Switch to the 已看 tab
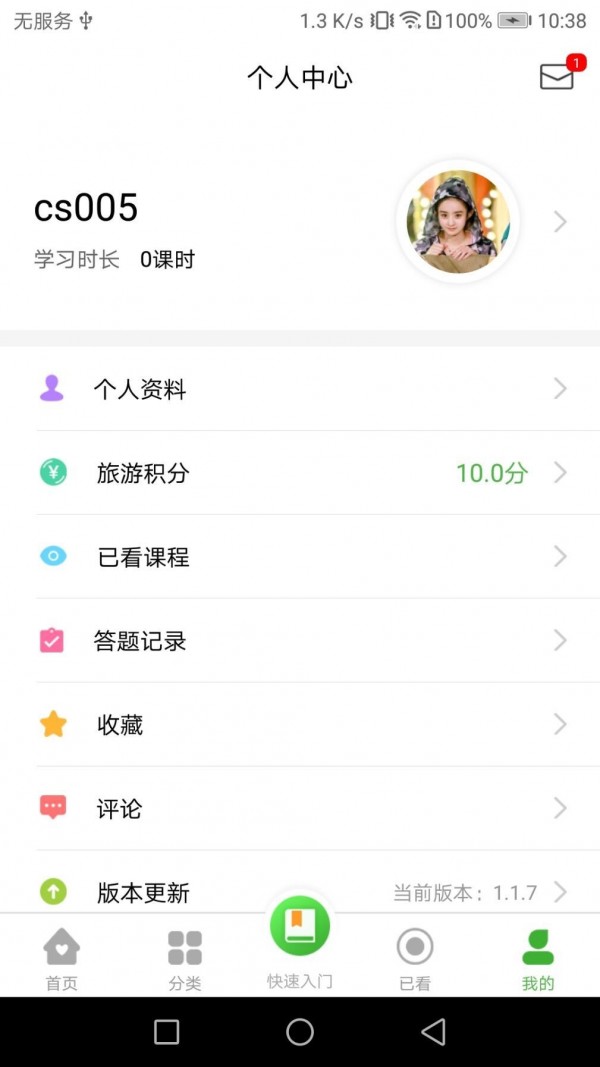The image size is (600, 1067). [415, 959]
